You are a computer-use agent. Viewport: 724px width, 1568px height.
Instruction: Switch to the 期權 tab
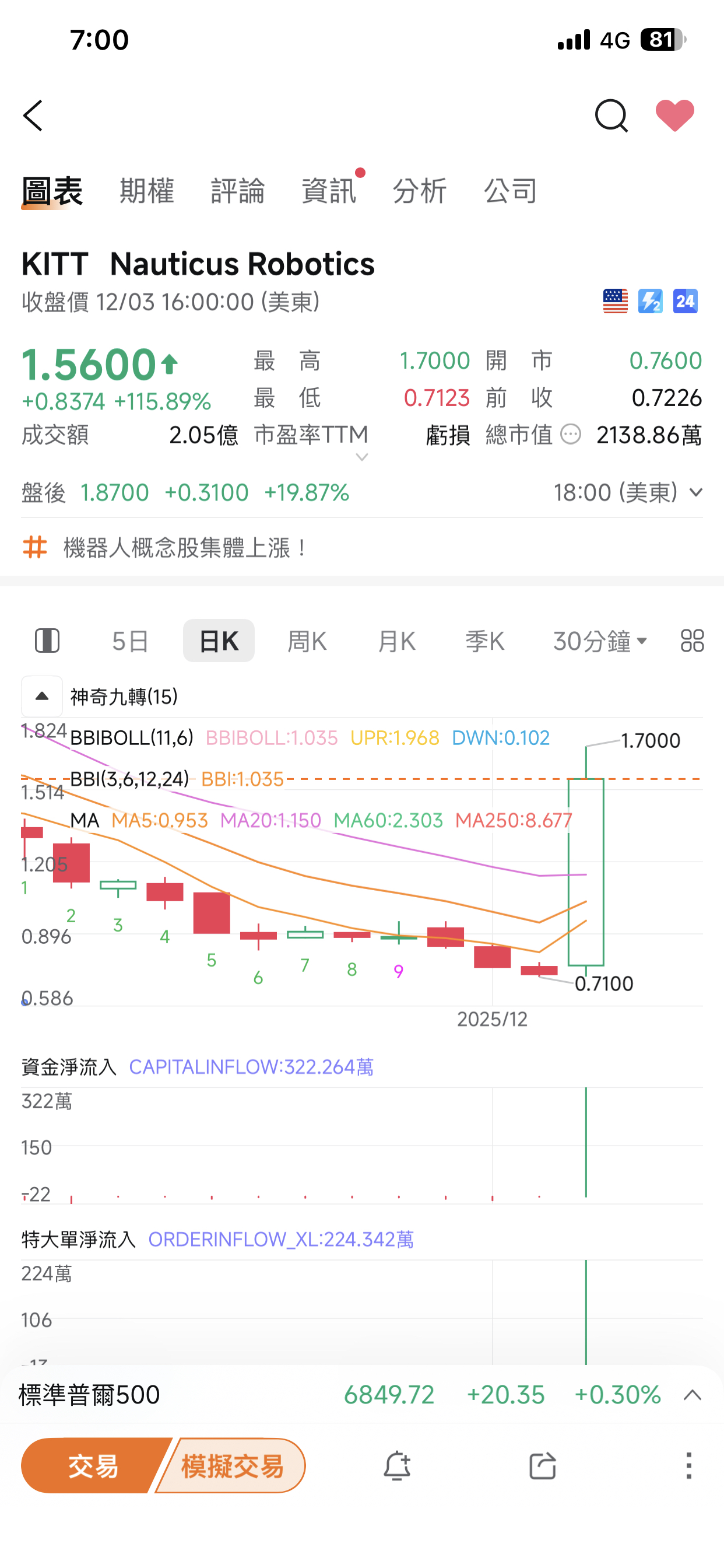tap(147, 191)
